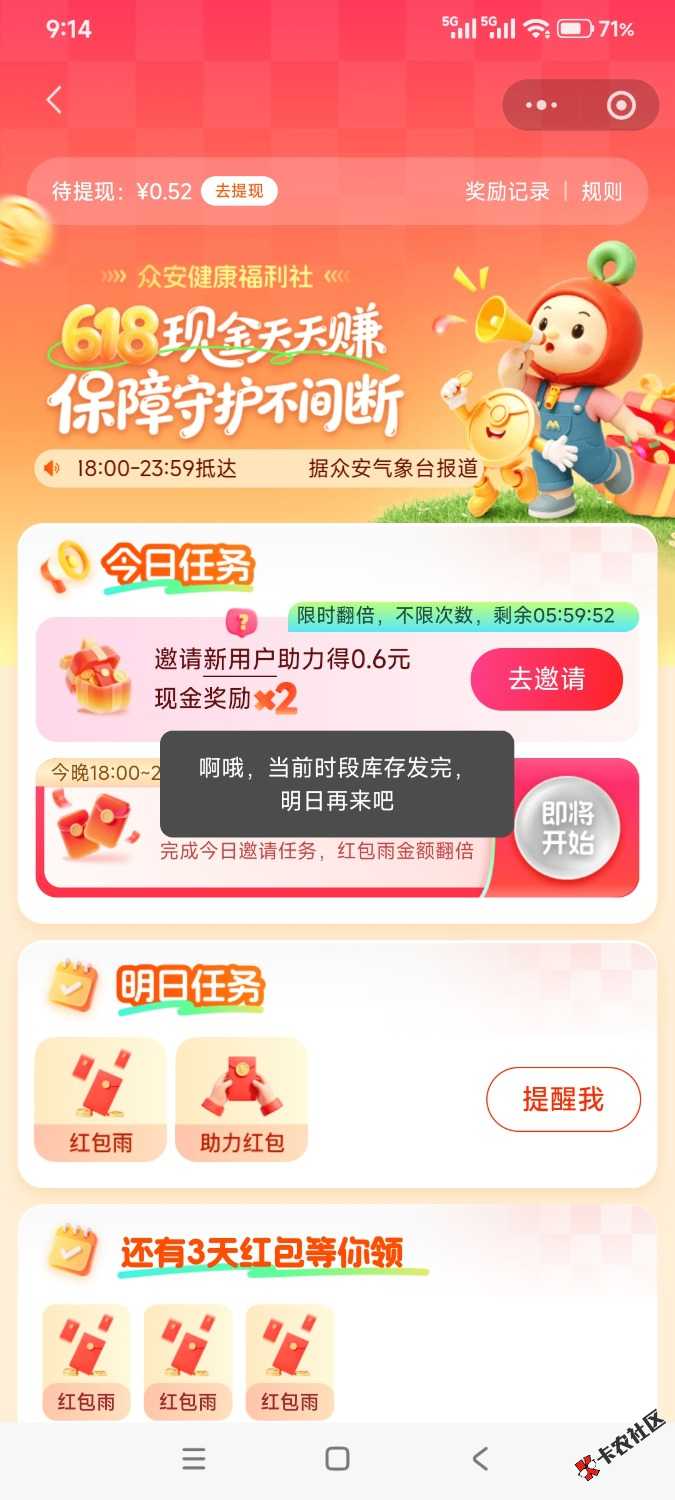Go back using the top-left arrow

(54, 100)
